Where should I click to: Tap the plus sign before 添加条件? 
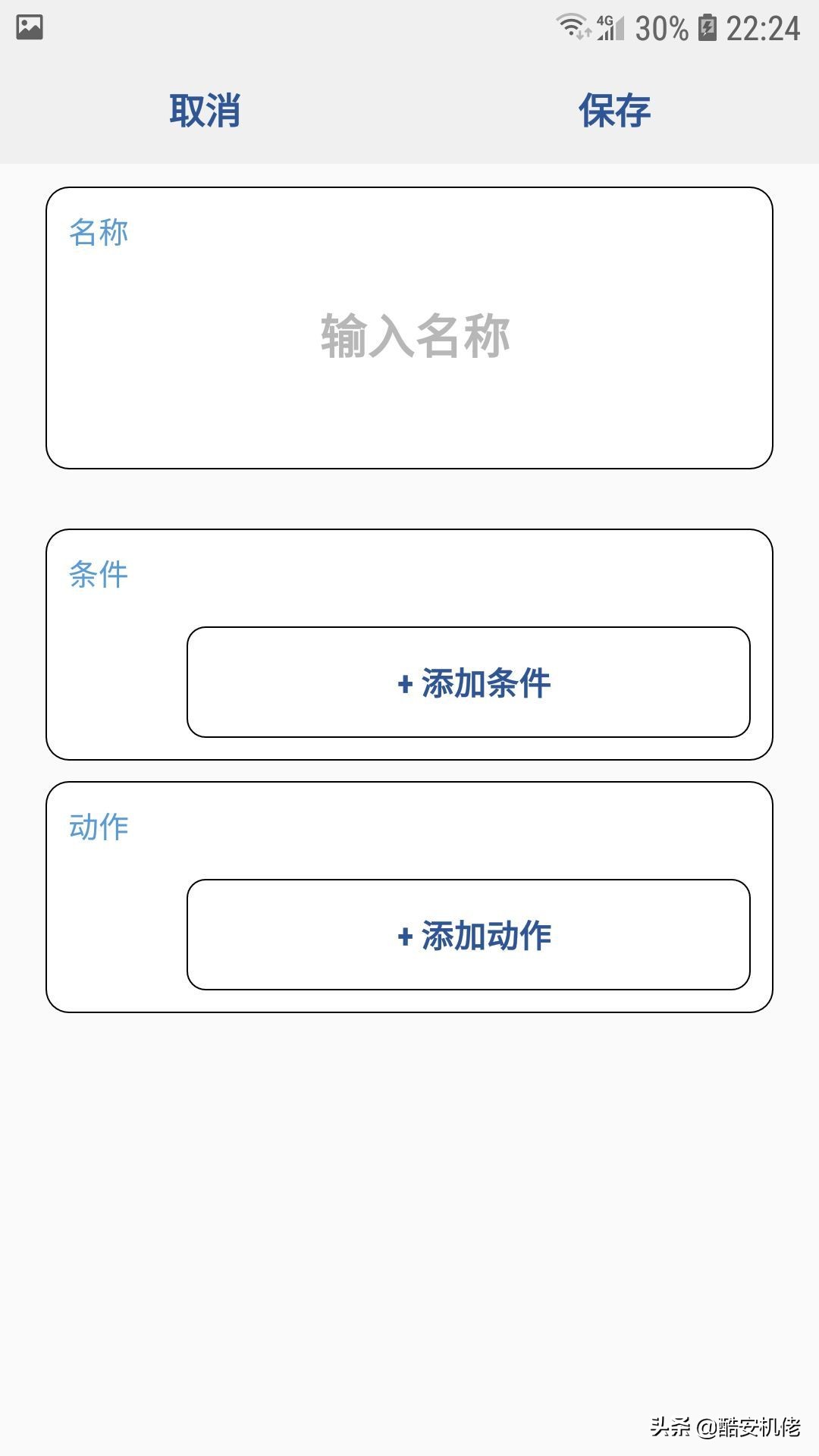tap(403, 682)
